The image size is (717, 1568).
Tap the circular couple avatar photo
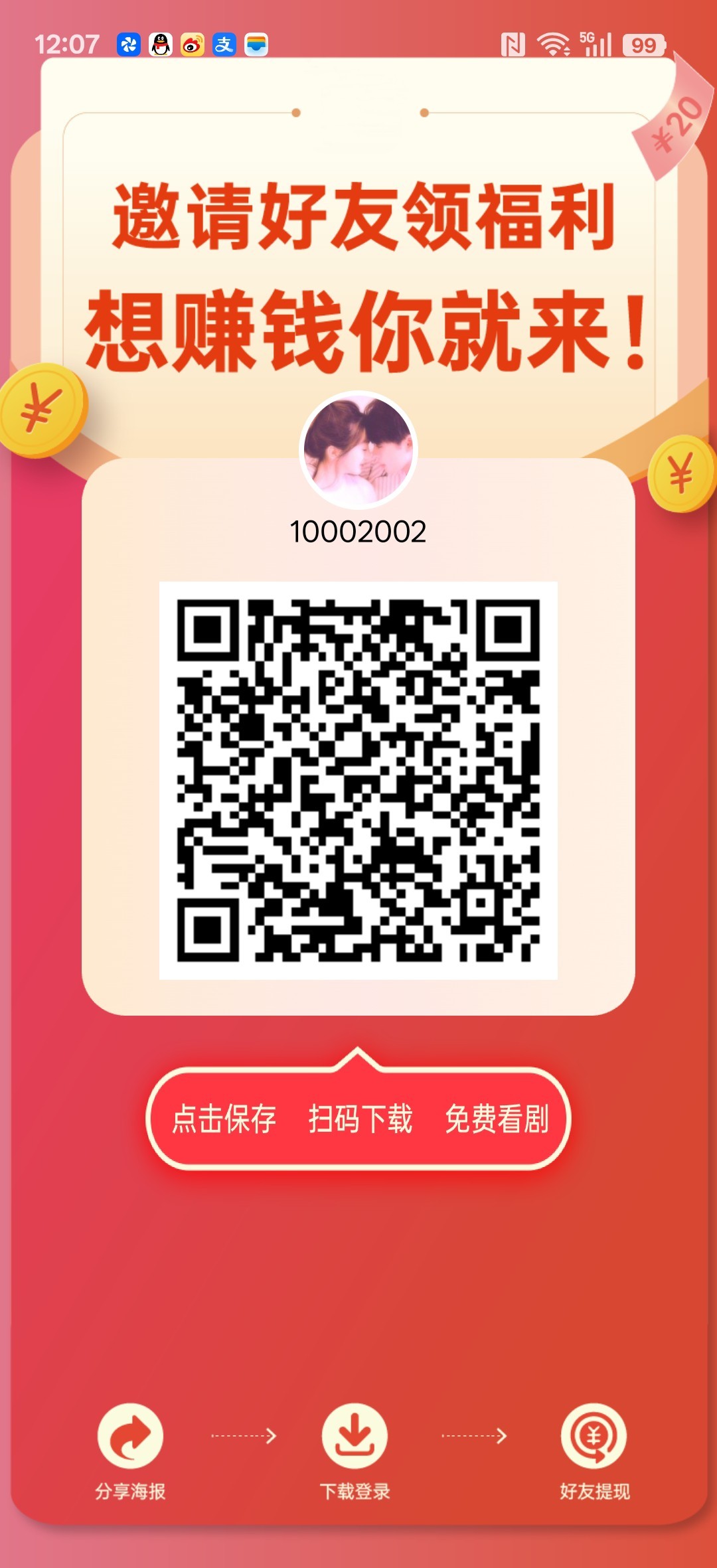pyautogui.click(x=358, y=450)
